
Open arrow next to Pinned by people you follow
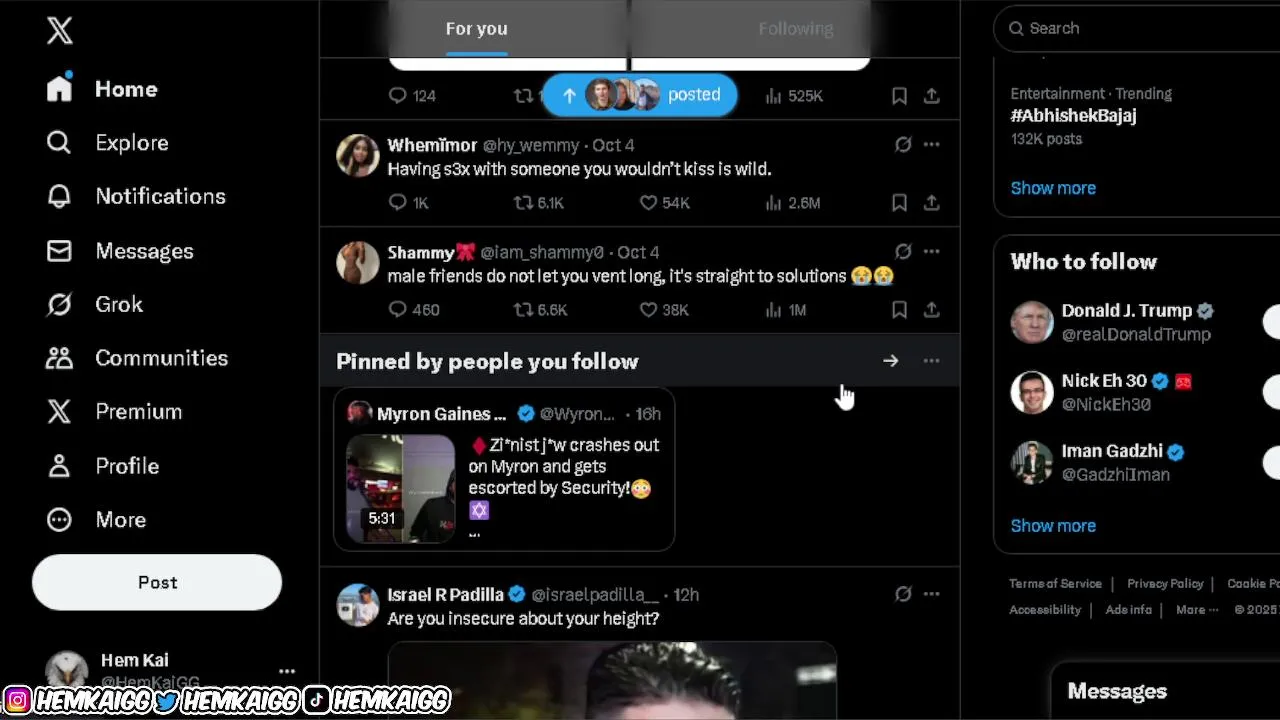tap(890, 361)
